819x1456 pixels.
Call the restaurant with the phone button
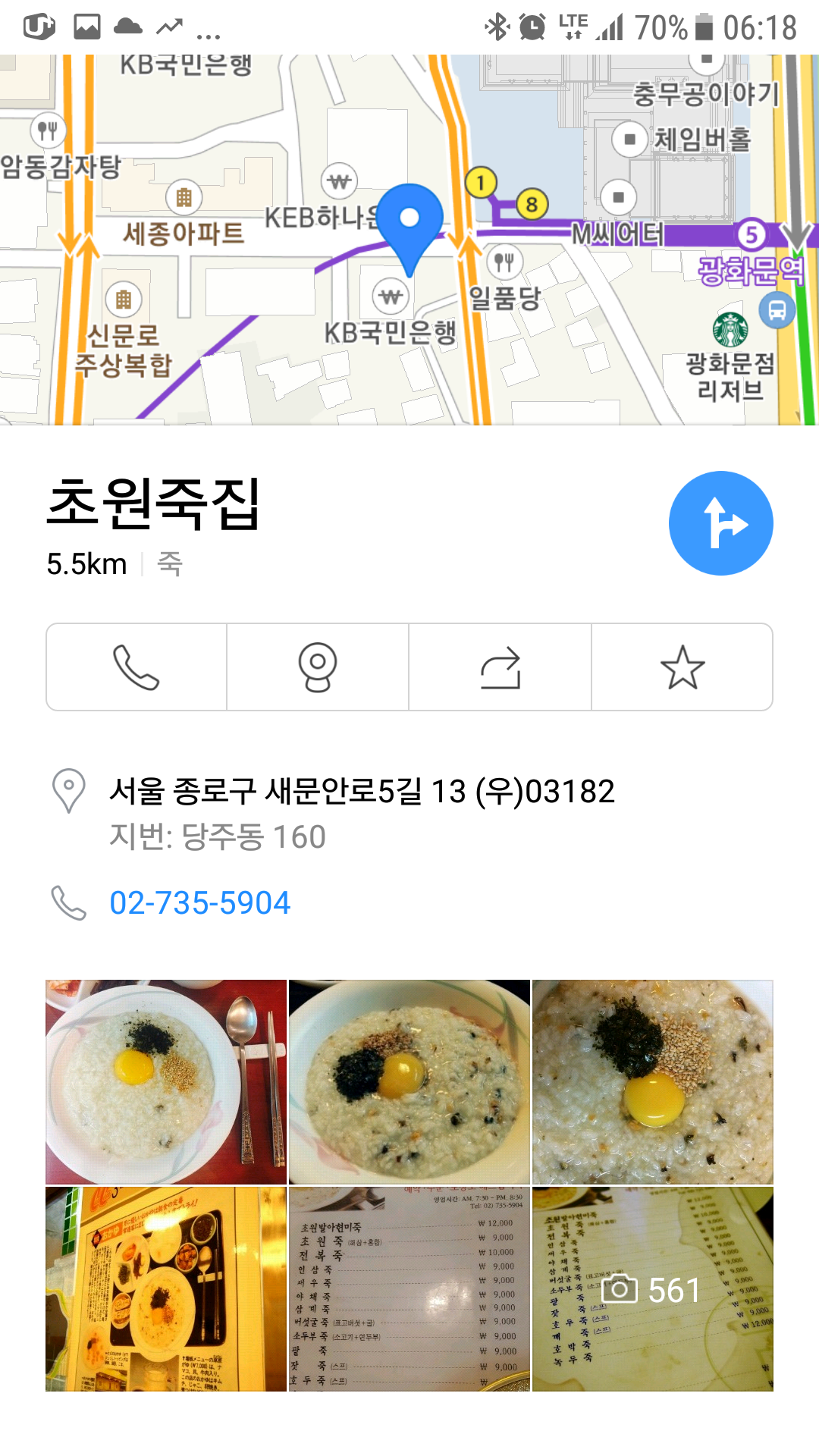tap(136, 667)
